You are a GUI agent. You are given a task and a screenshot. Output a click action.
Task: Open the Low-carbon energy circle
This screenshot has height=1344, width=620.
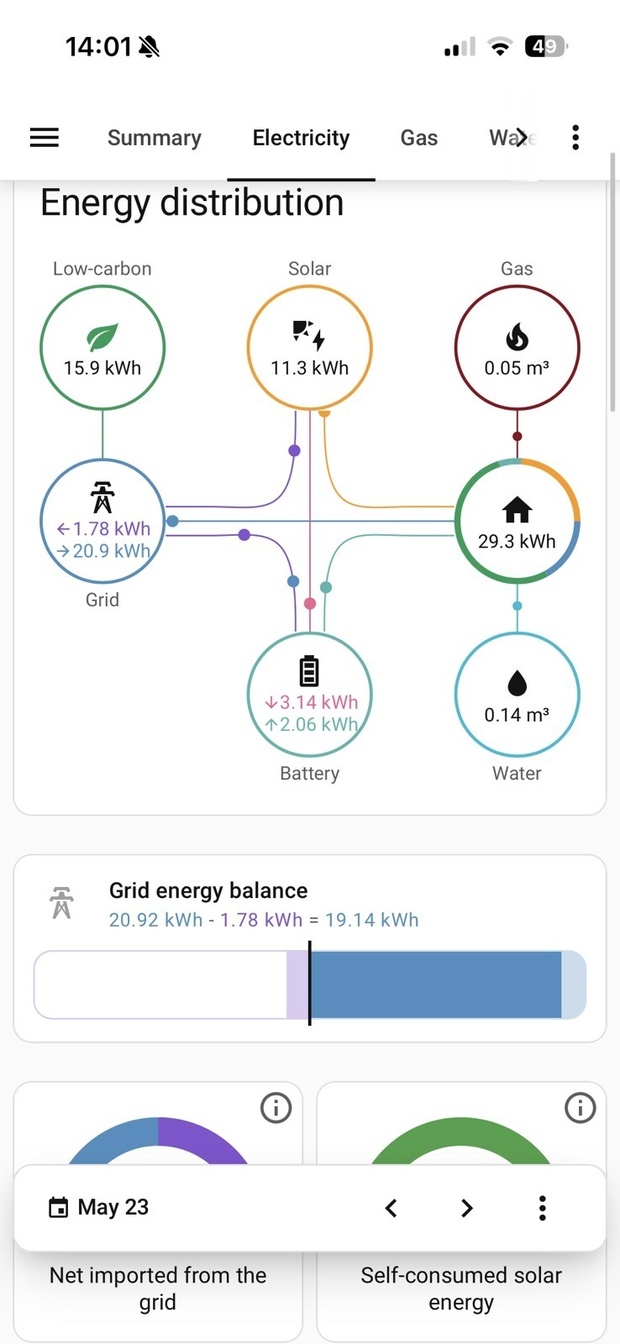pyautogui.click(x=103, y=349)
